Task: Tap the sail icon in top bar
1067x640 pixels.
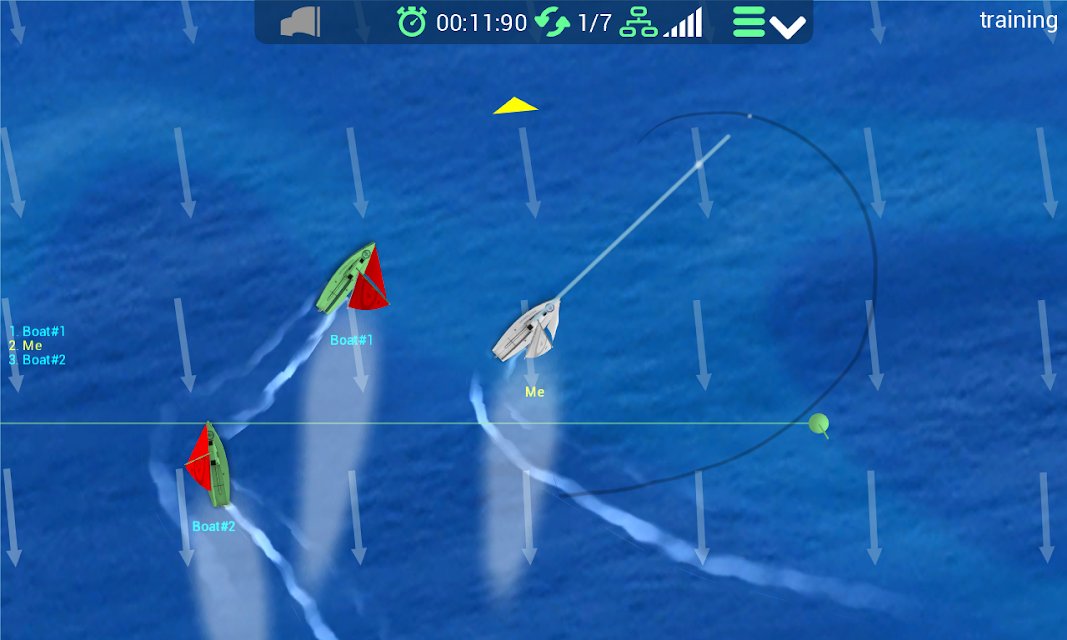Action: (x=300, y=22)
